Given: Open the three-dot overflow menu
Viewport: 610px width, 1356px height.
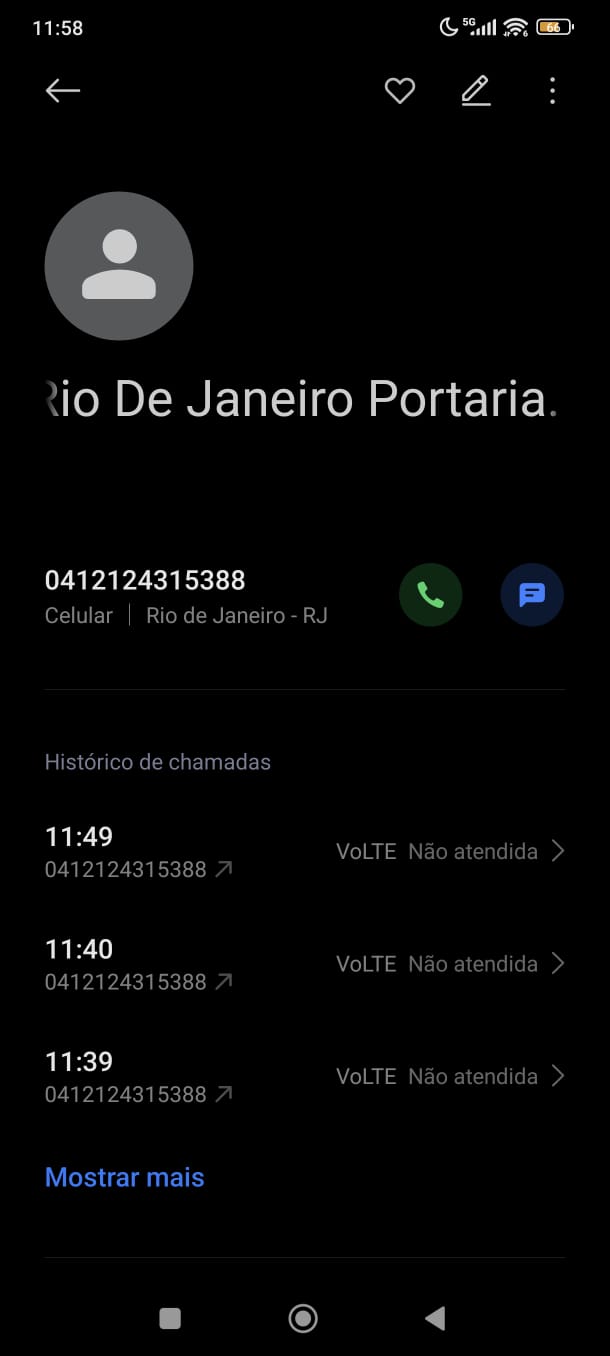Looking at the screenshot, I should point(552,91).
